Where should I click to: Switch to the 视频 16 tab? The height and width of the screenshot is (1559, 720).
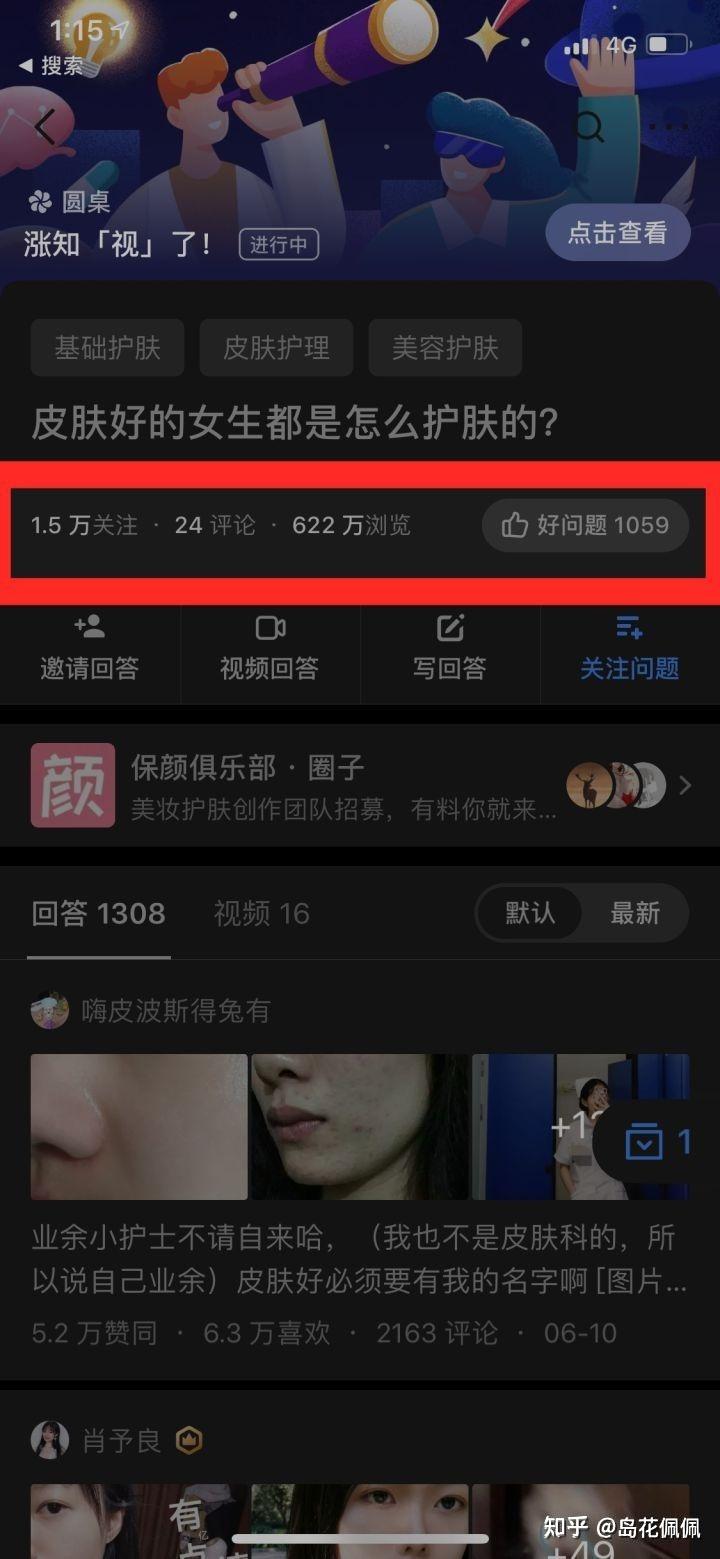point(261,913)
